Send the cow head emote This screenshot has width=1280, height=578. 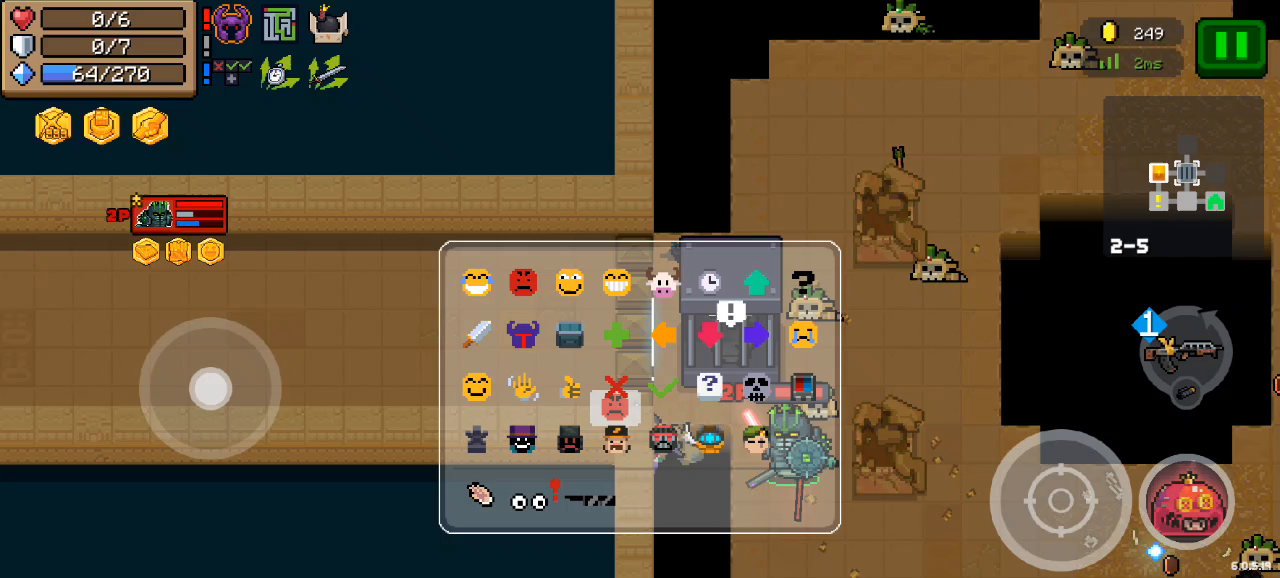pos(663,283)
